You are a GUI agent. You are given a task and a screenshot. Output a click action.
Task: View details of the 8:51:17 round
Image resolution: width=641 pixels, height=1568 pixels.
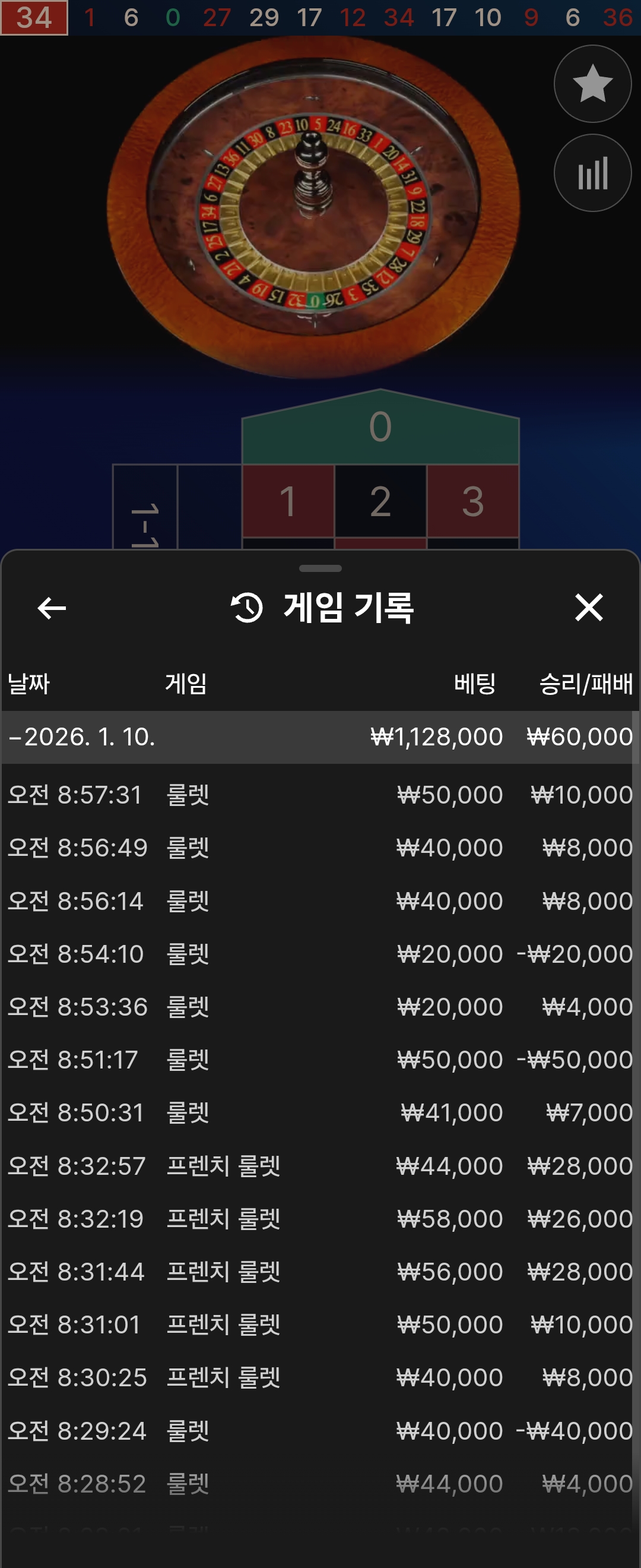click(320, 1060)
